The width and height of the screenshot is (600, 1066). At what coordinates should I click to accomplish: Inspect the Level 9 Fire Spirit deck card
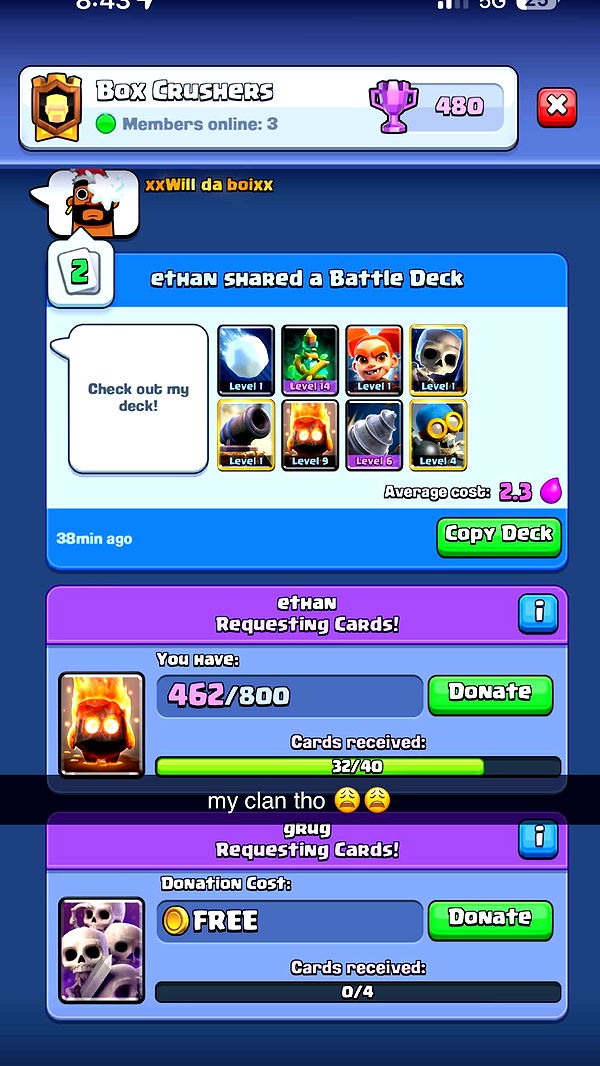click(309, 434)
